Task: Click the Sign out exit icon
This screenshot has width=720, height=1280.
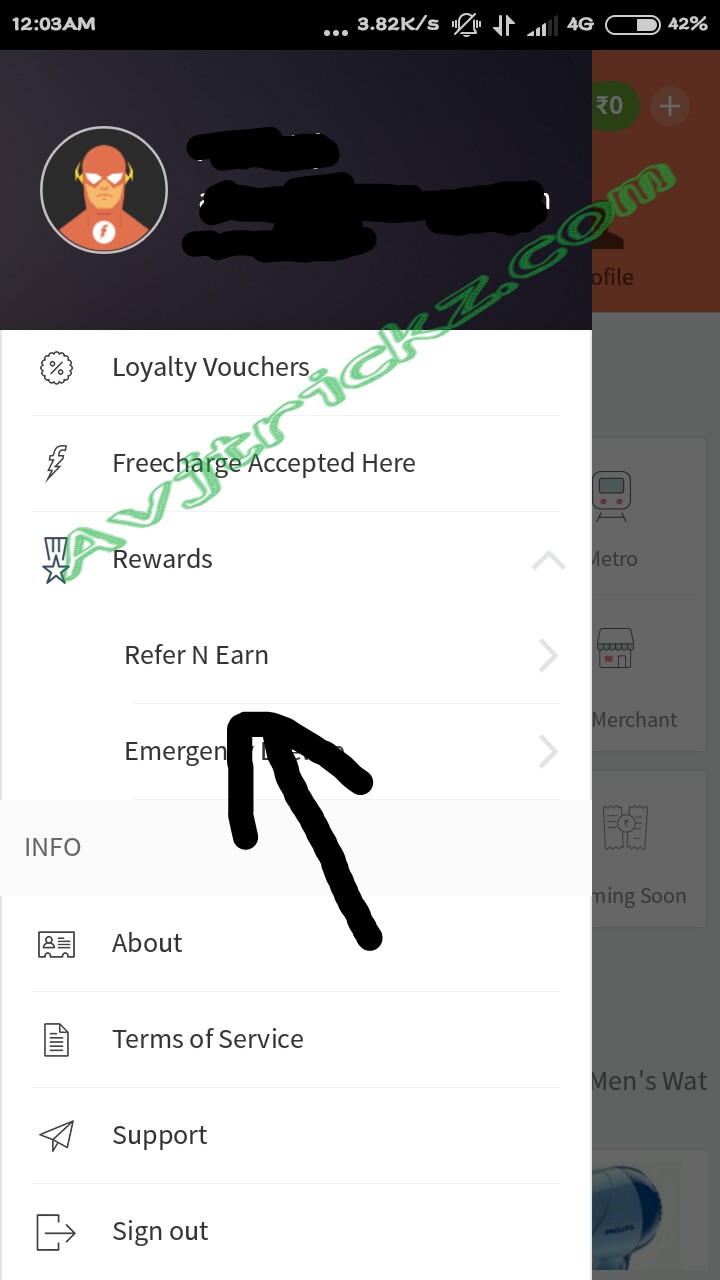Action: tap(55, 1231)
